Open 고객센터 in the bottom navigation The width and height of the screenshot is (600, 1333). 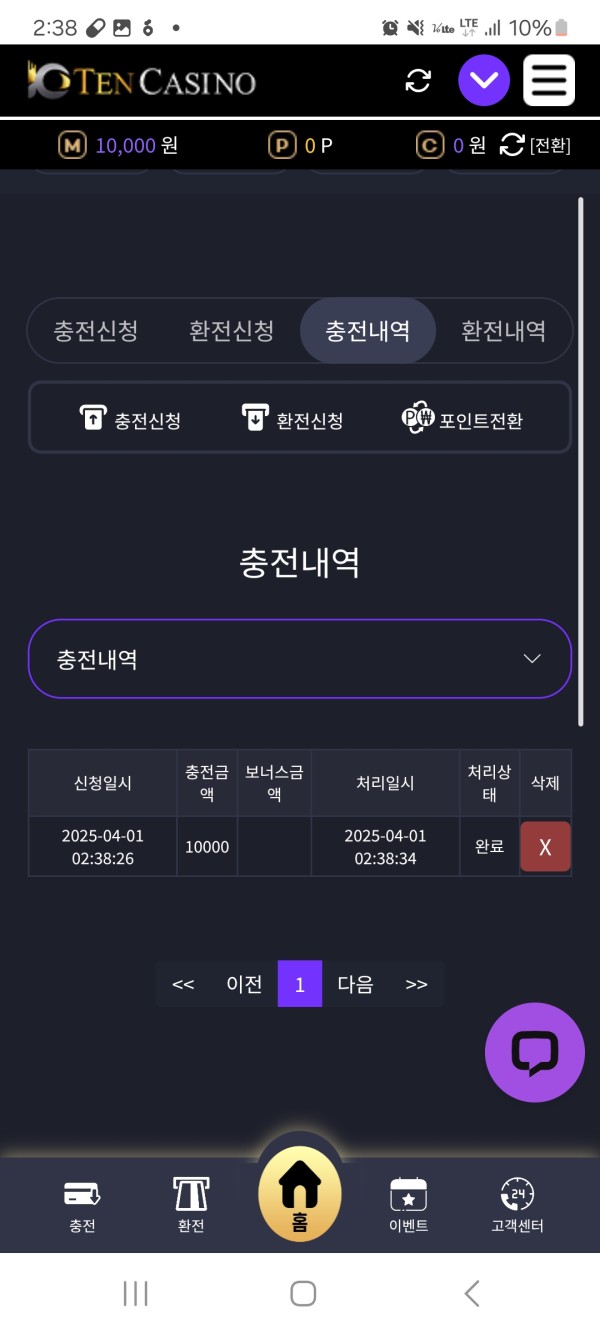(x=517, y=1205)
